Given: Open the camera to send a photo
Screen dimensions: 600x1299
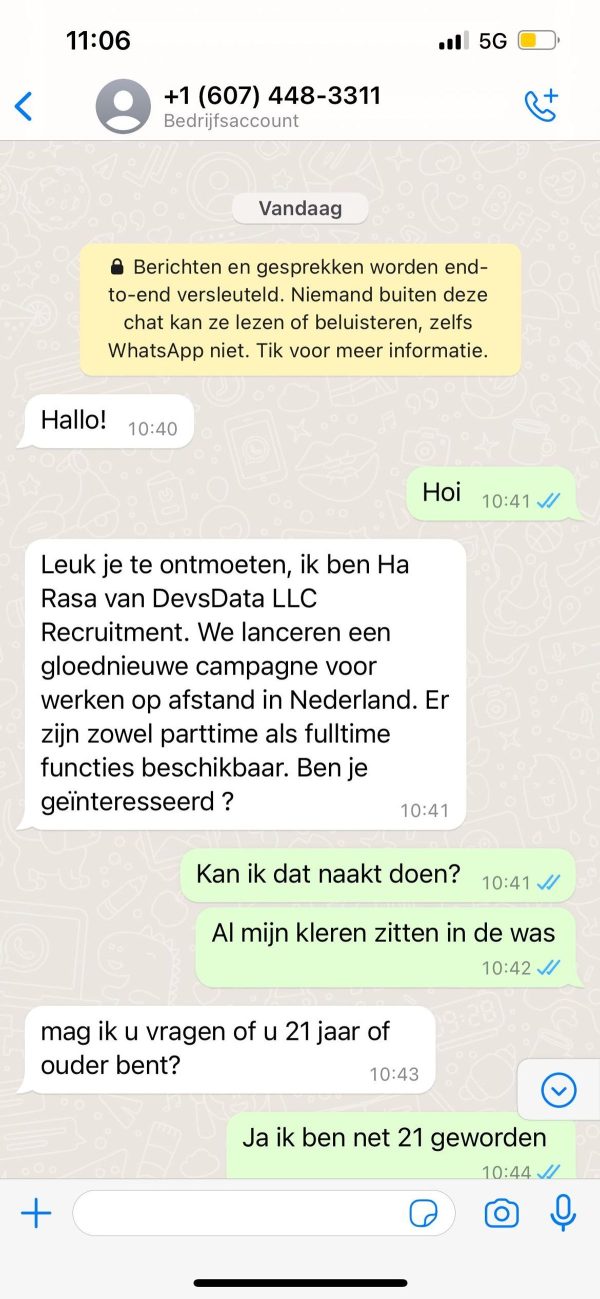Looking at the screenshot, I should [x=501, y=1214].
